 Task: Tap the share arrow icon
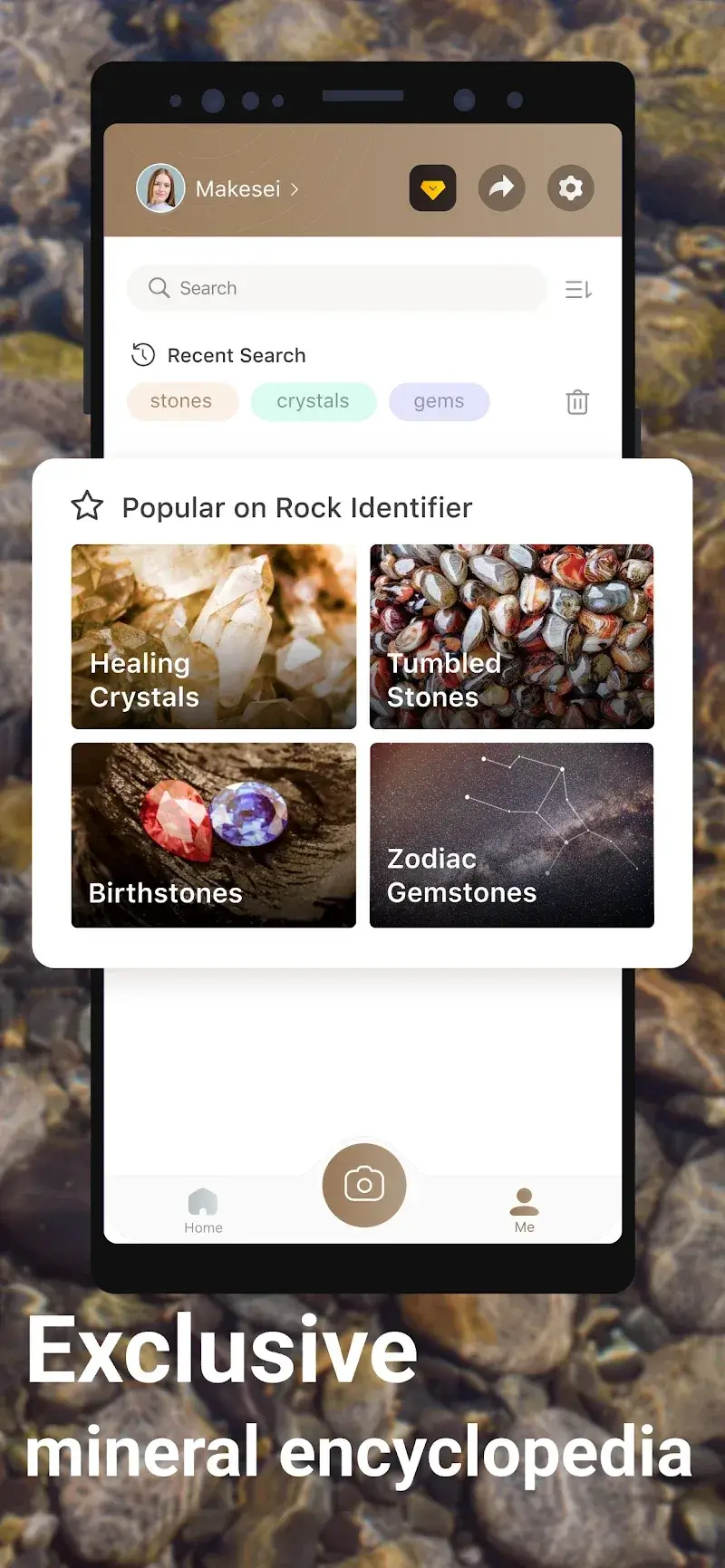502,188
